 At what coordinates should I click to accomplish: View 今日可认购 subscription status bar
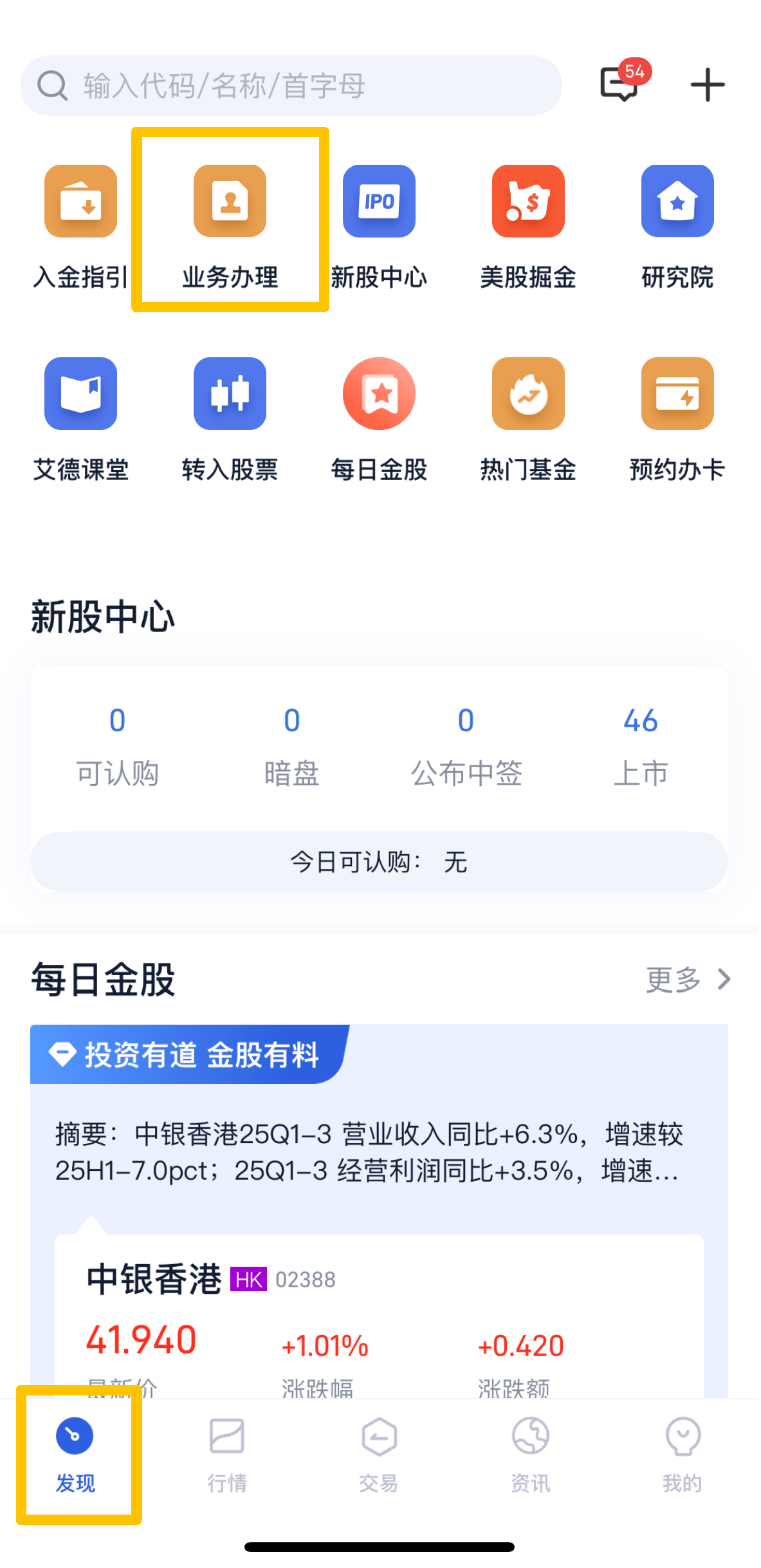click(379, 861)
